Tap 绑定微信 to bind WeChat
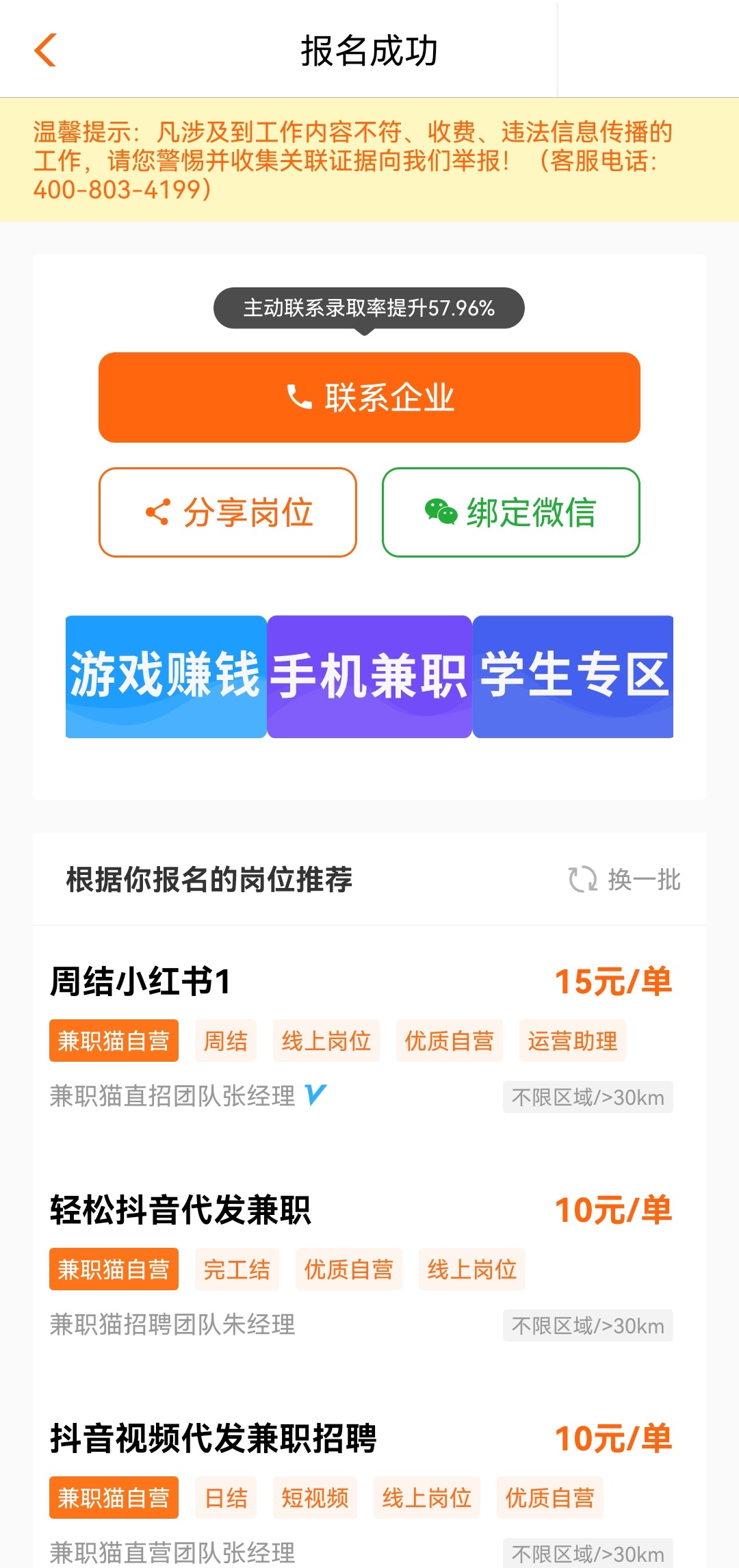The width and height of the screenshot is (739, 1568). 510,512
